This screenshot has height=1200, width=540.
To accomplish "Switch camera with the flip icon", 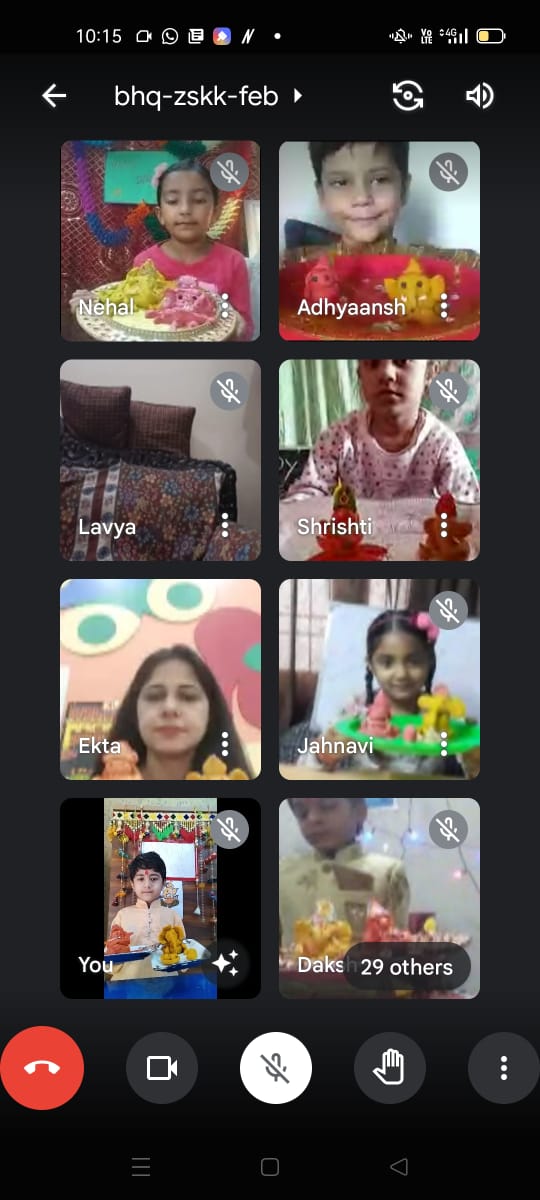I will coord(408,96).
